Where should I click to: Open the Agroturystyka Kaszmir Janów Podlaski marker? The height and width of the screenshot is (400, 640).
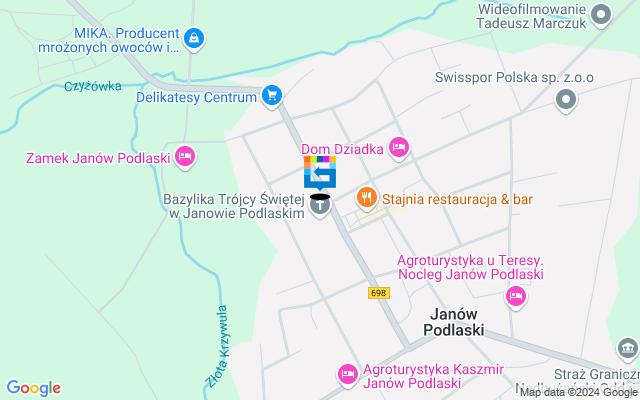point(348,373)
